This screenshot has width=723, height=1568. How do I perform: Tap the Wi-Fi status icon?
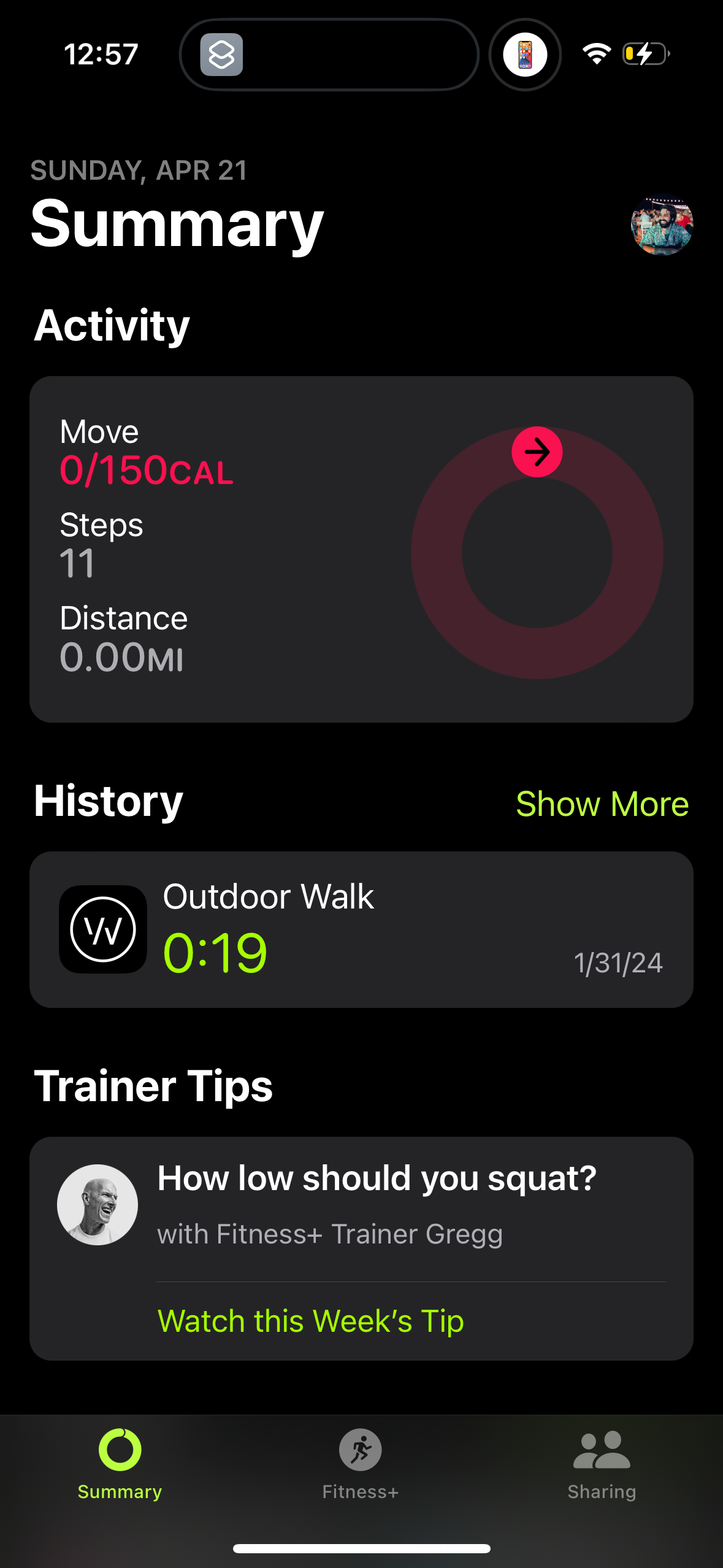point(596,54)
